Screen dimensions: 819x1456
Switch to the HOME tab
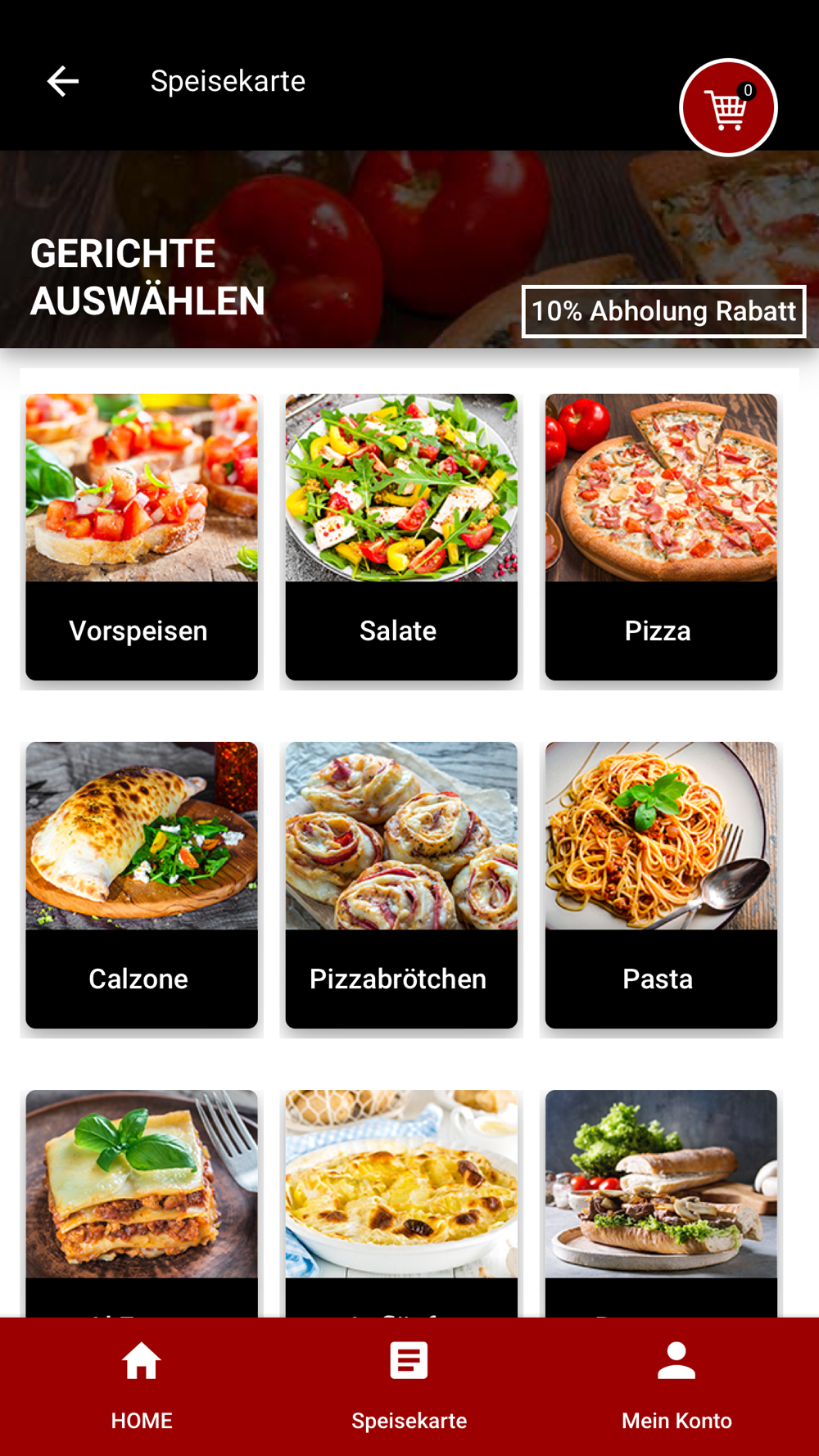pos(142,1386)
